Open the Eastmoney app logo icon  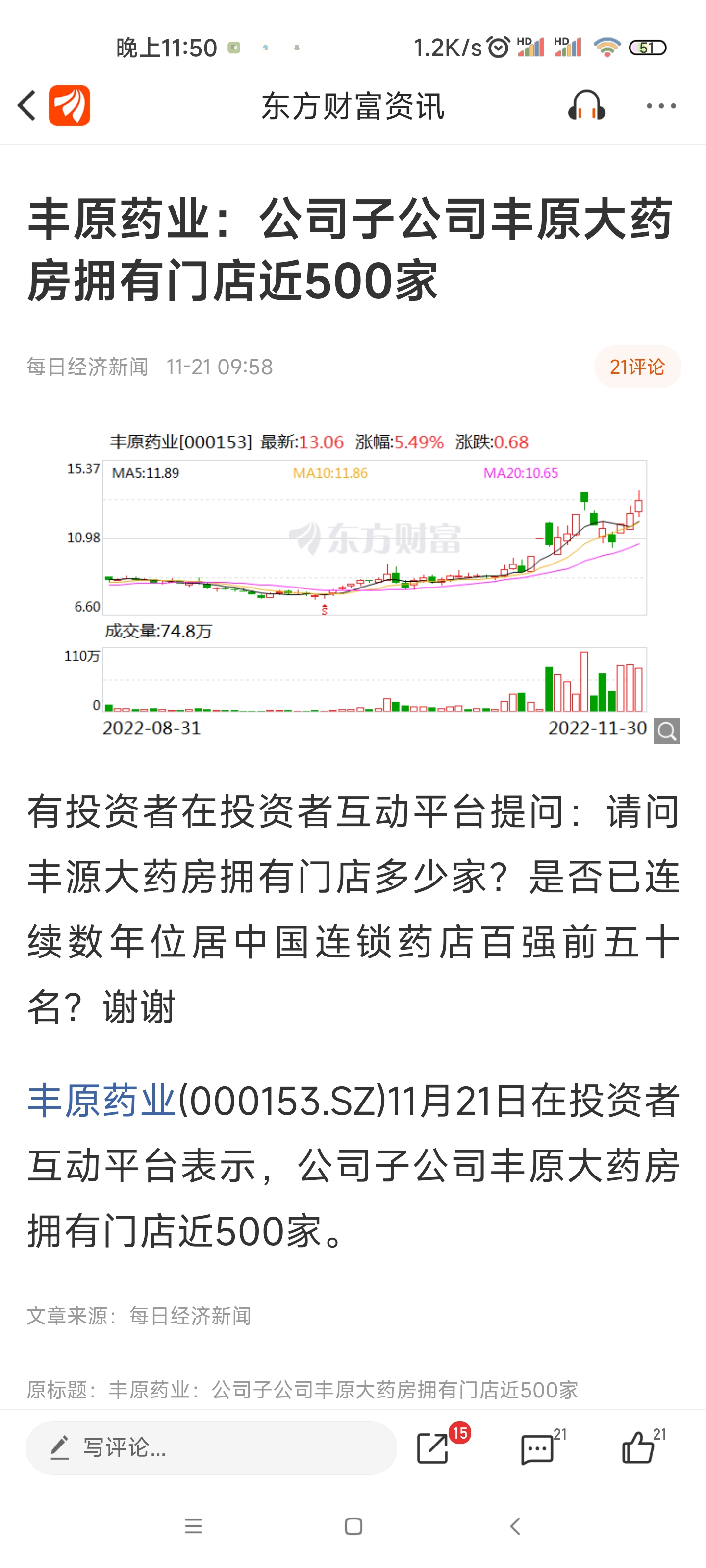(x=70, y=106)
